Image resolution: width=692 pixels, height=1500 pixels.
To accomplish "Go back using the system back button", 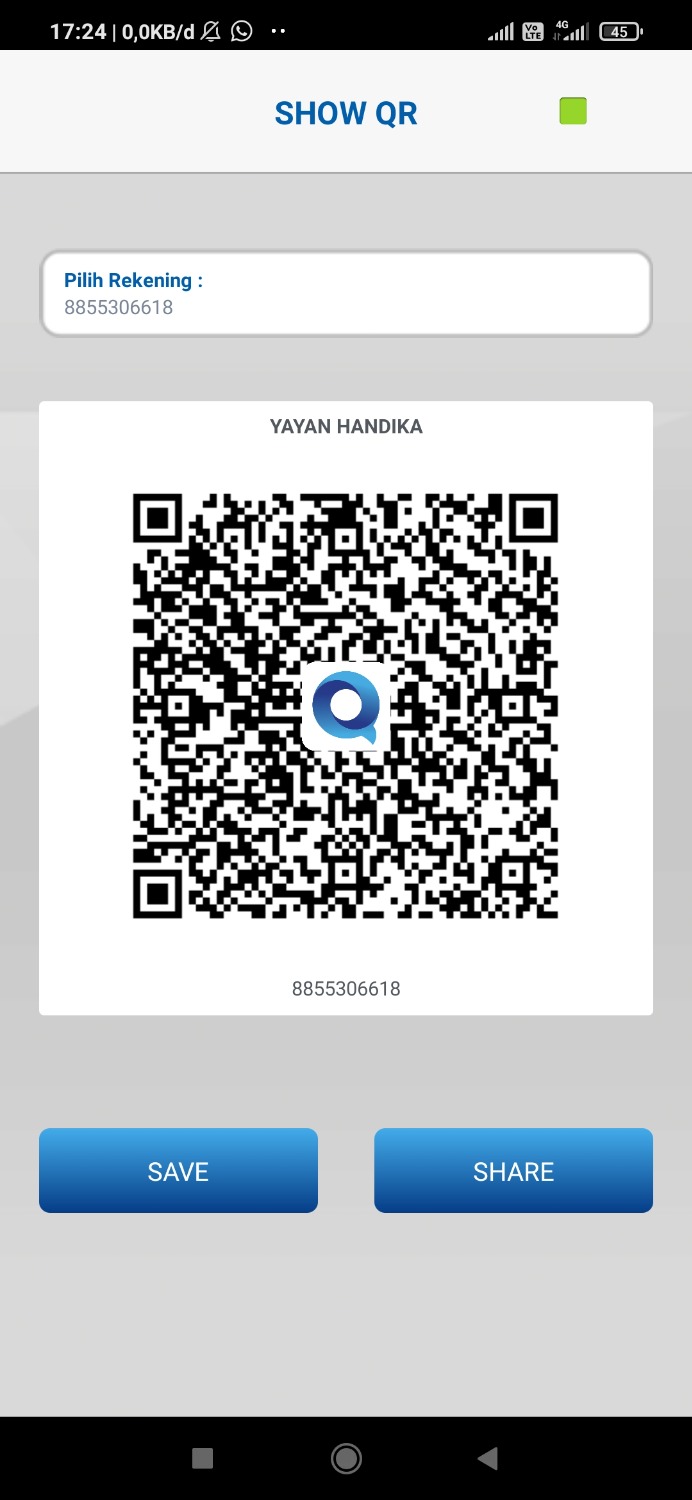I will point(488,1459).
